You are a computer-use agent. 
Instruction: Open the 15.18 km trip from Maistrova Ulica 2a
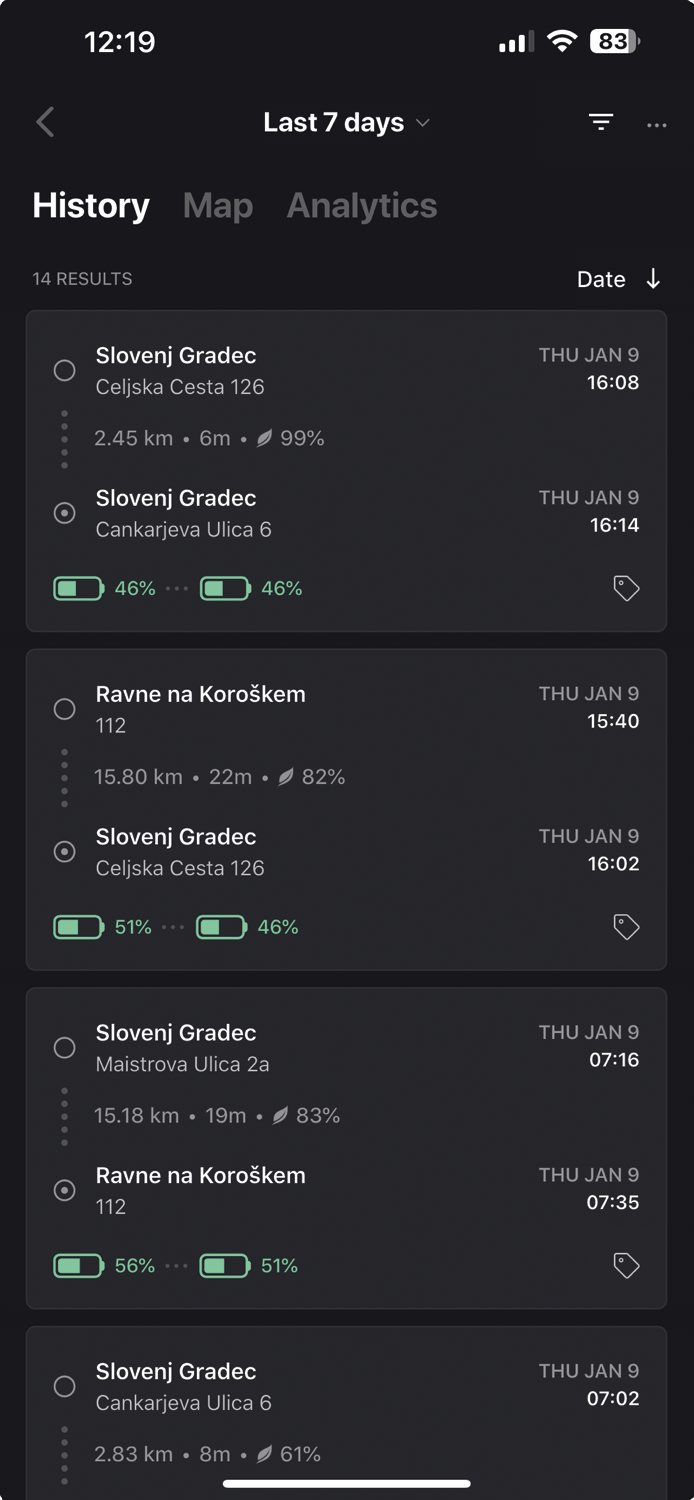click(x=346, y=1148)
